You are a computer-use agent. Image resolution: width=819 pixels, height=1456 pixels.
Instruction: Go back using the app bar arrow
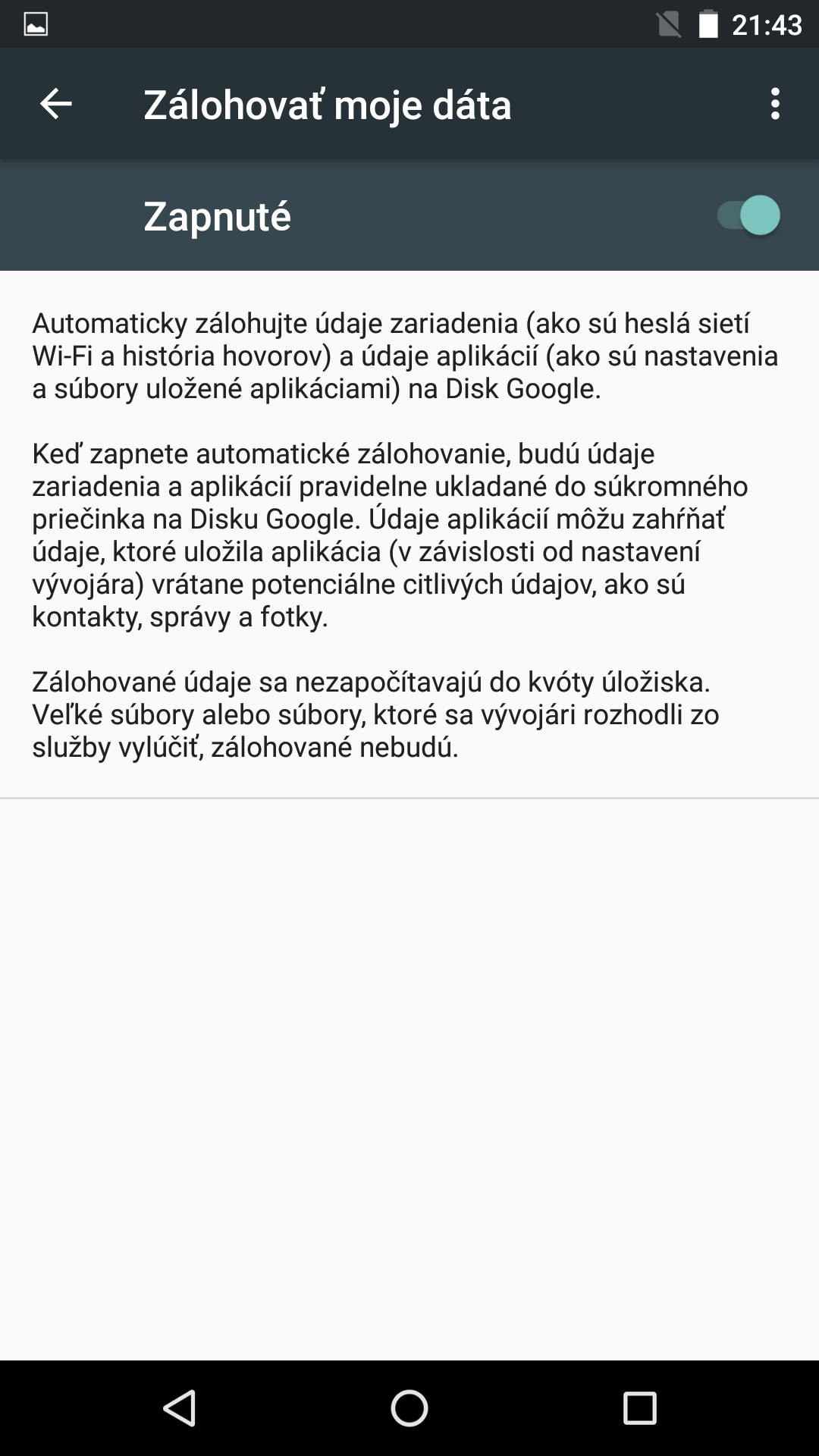point(55,104)
